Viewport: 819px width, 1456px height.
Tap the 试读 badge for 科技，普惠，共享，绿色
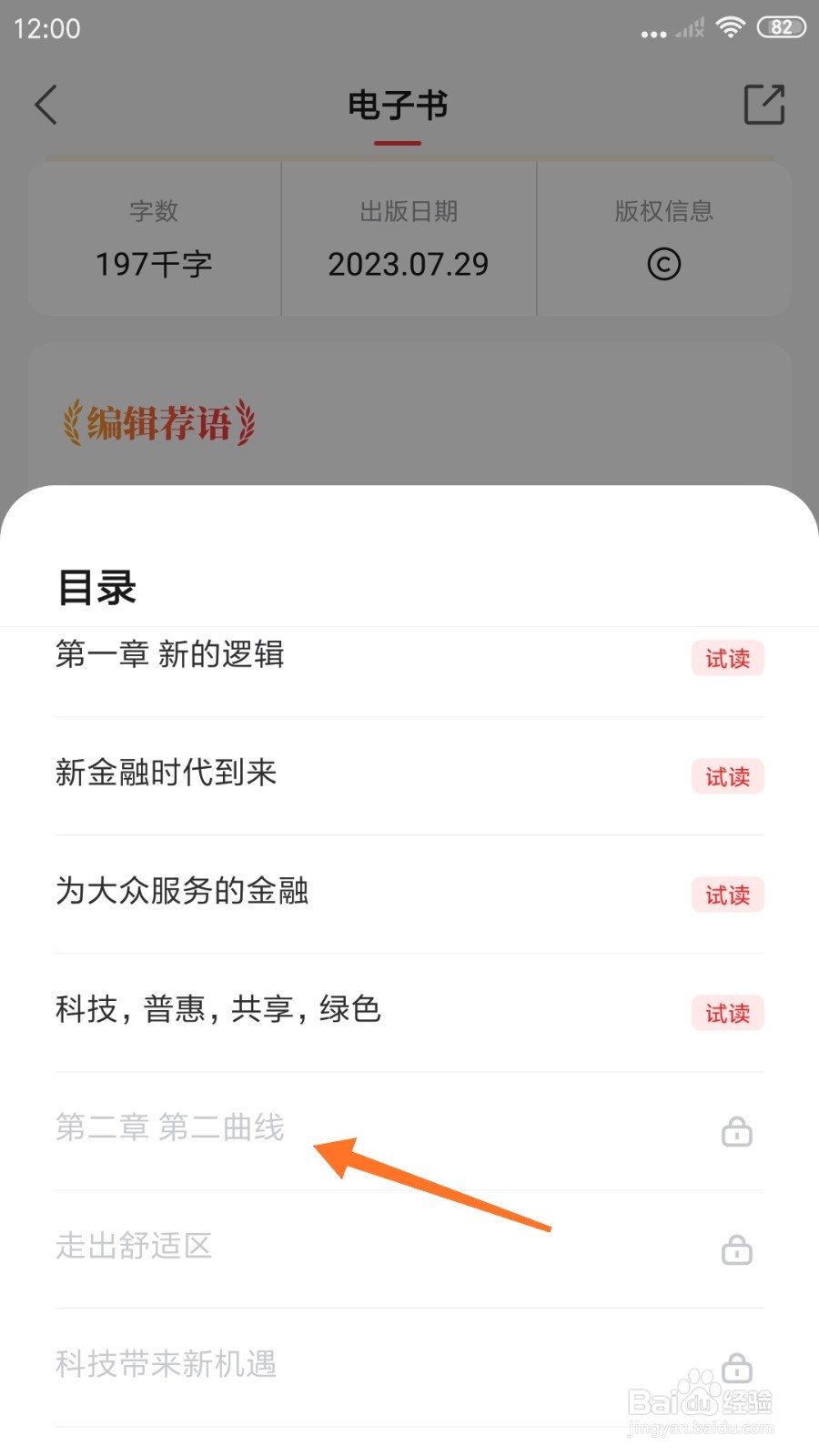coord(727,1013)
